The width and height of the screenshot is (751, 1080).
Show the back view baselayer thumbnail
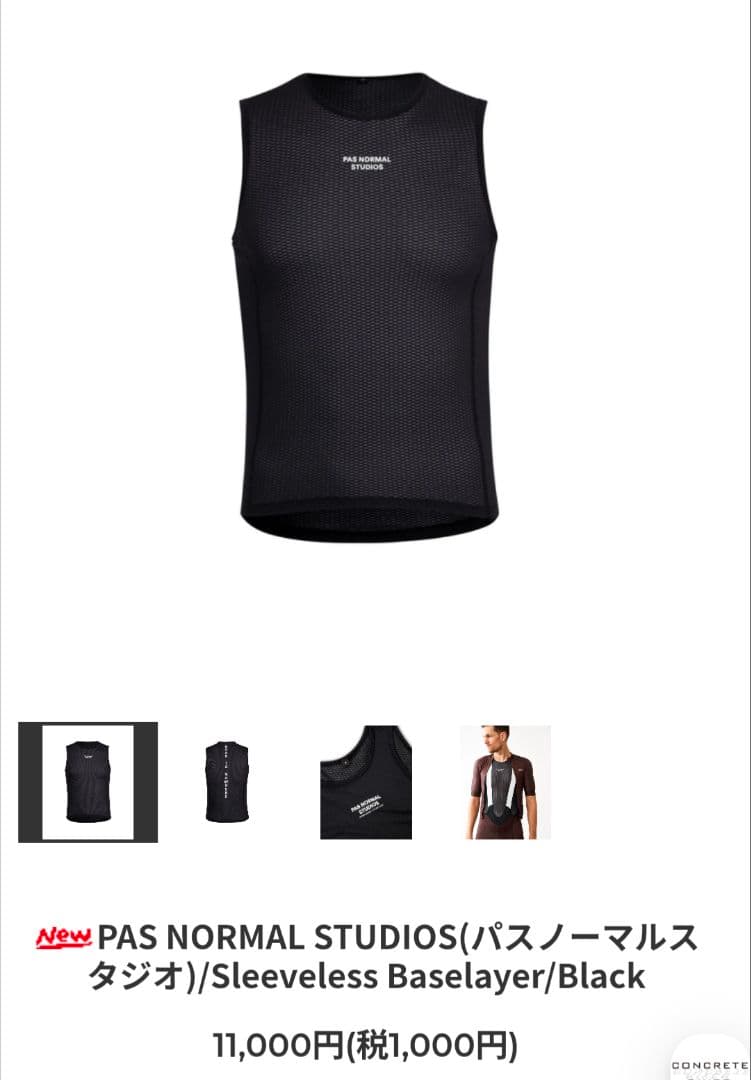coord(220,782)
